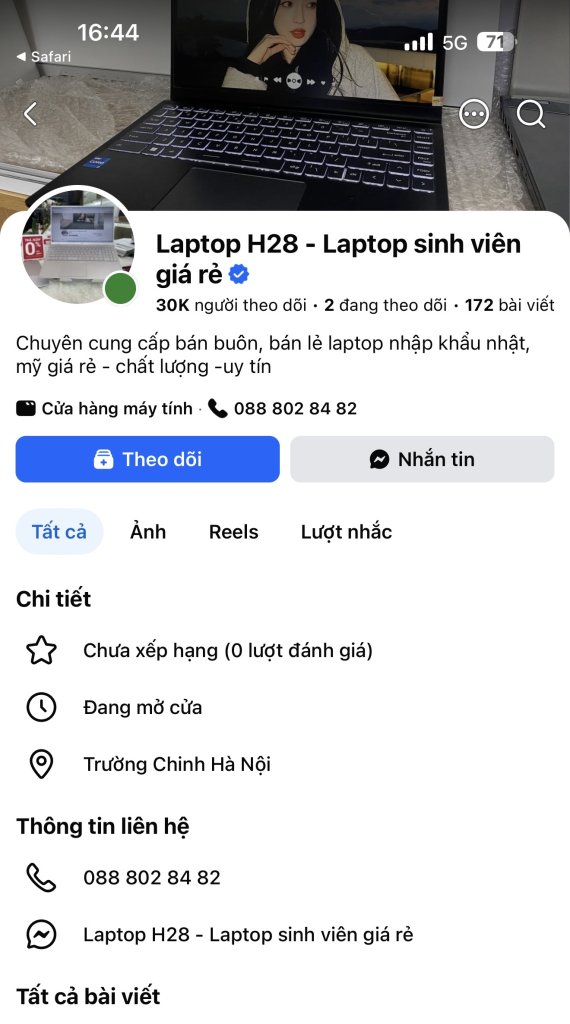Return to Safari from status bar
Viewport: 570px width, 1024px height.
pos(44,57)
